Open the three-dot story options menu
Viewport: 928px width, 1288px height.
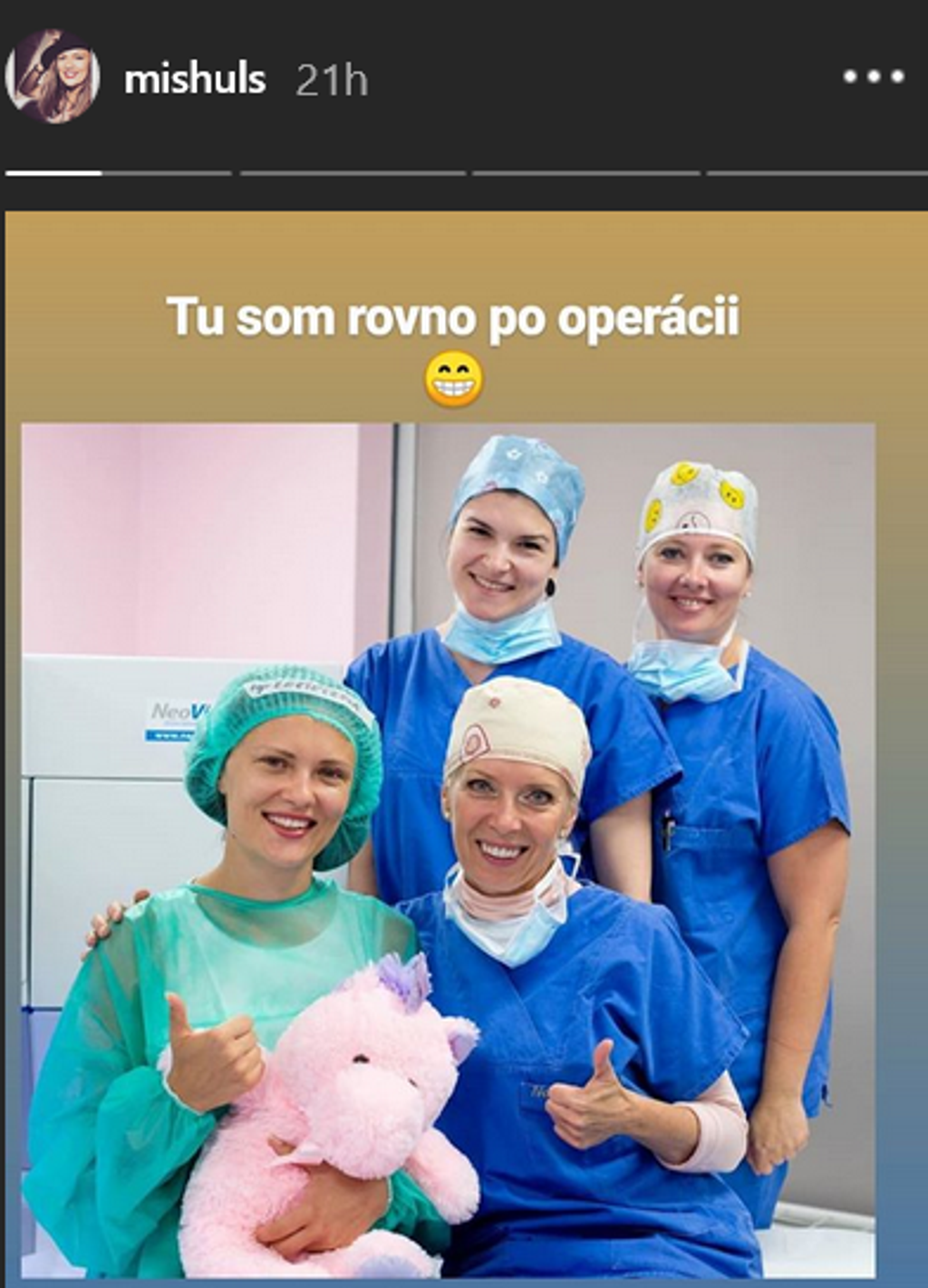point(873,77)
